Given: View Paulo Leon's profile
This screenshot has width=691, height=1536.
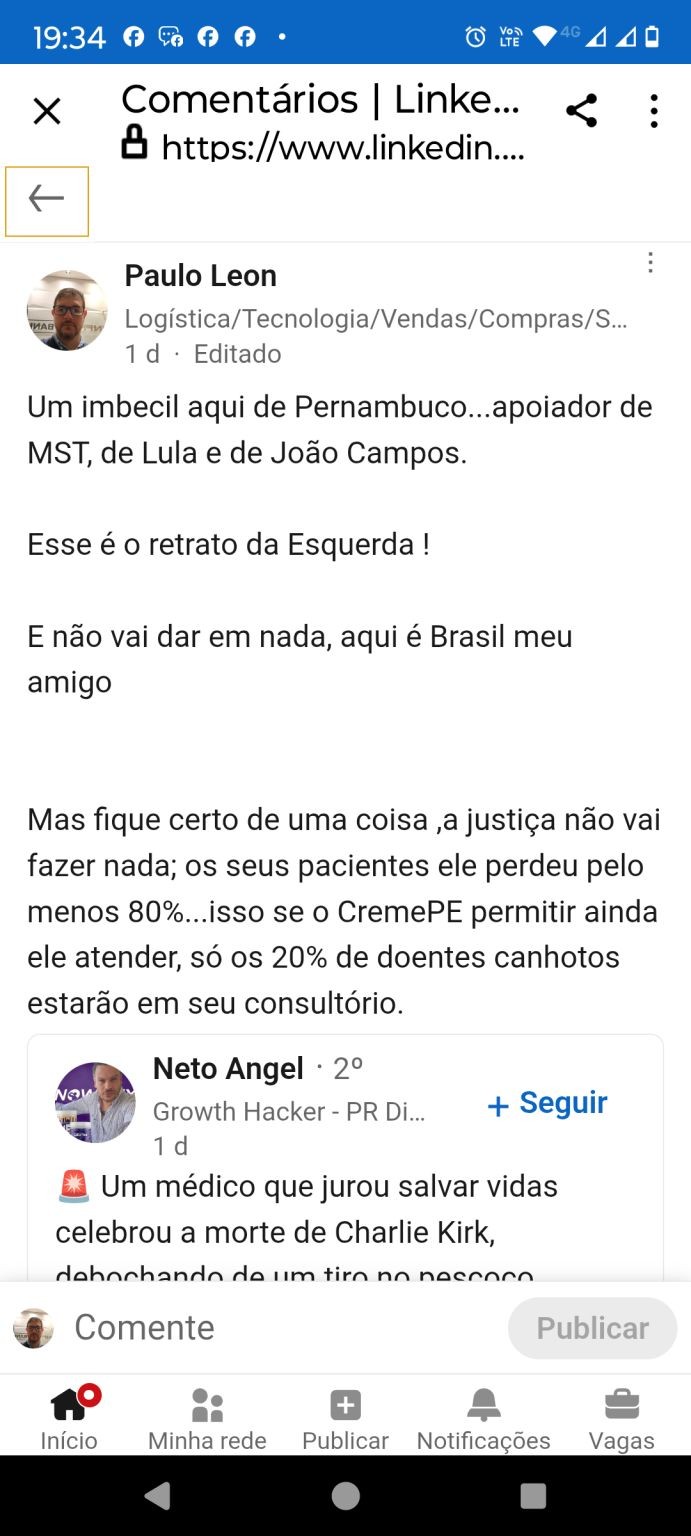Looking at the screenshot, I should pos(200,276).
